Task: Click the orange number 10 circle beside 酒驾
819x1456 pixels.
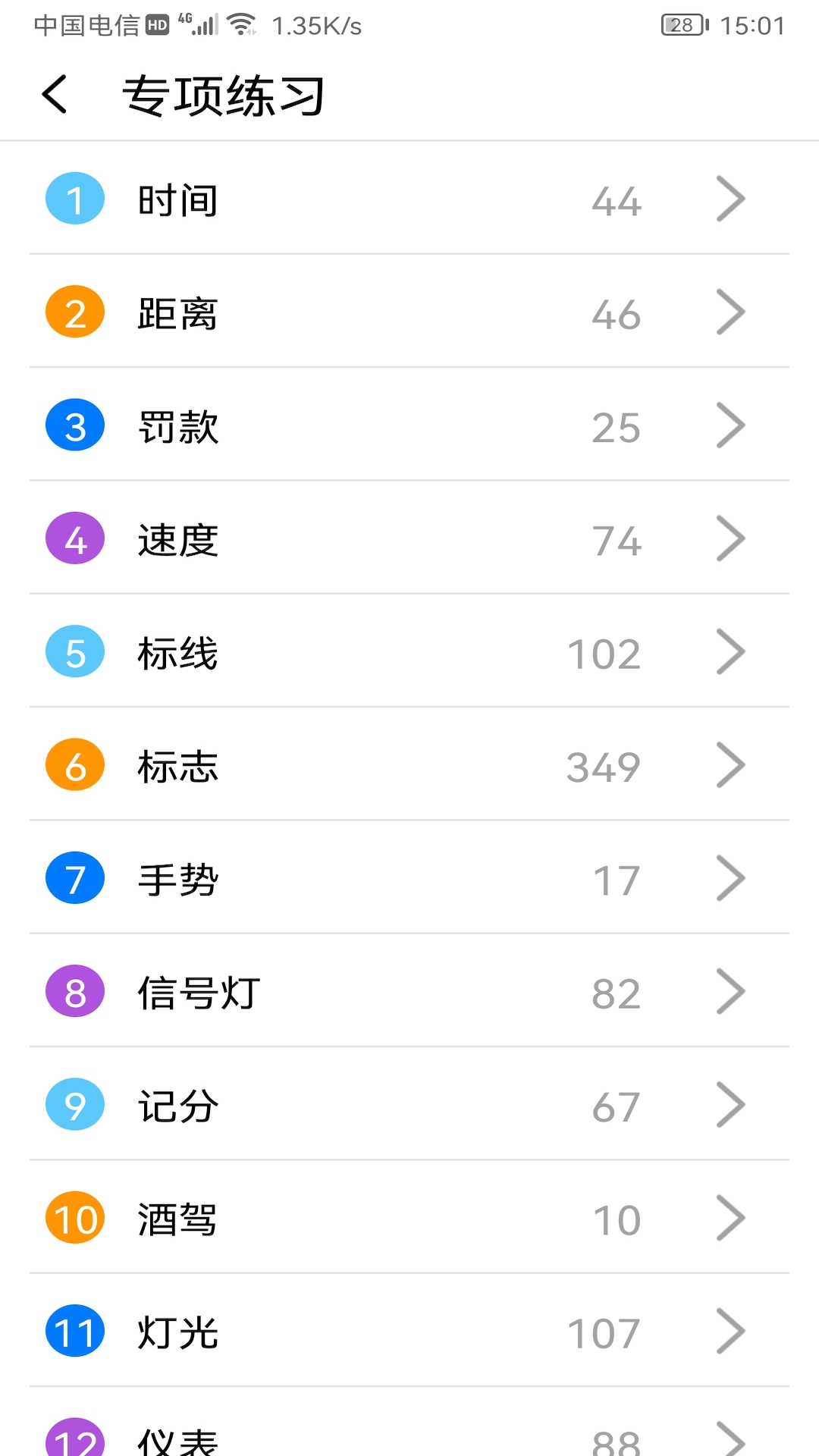Action: [x=74, y=1219]
